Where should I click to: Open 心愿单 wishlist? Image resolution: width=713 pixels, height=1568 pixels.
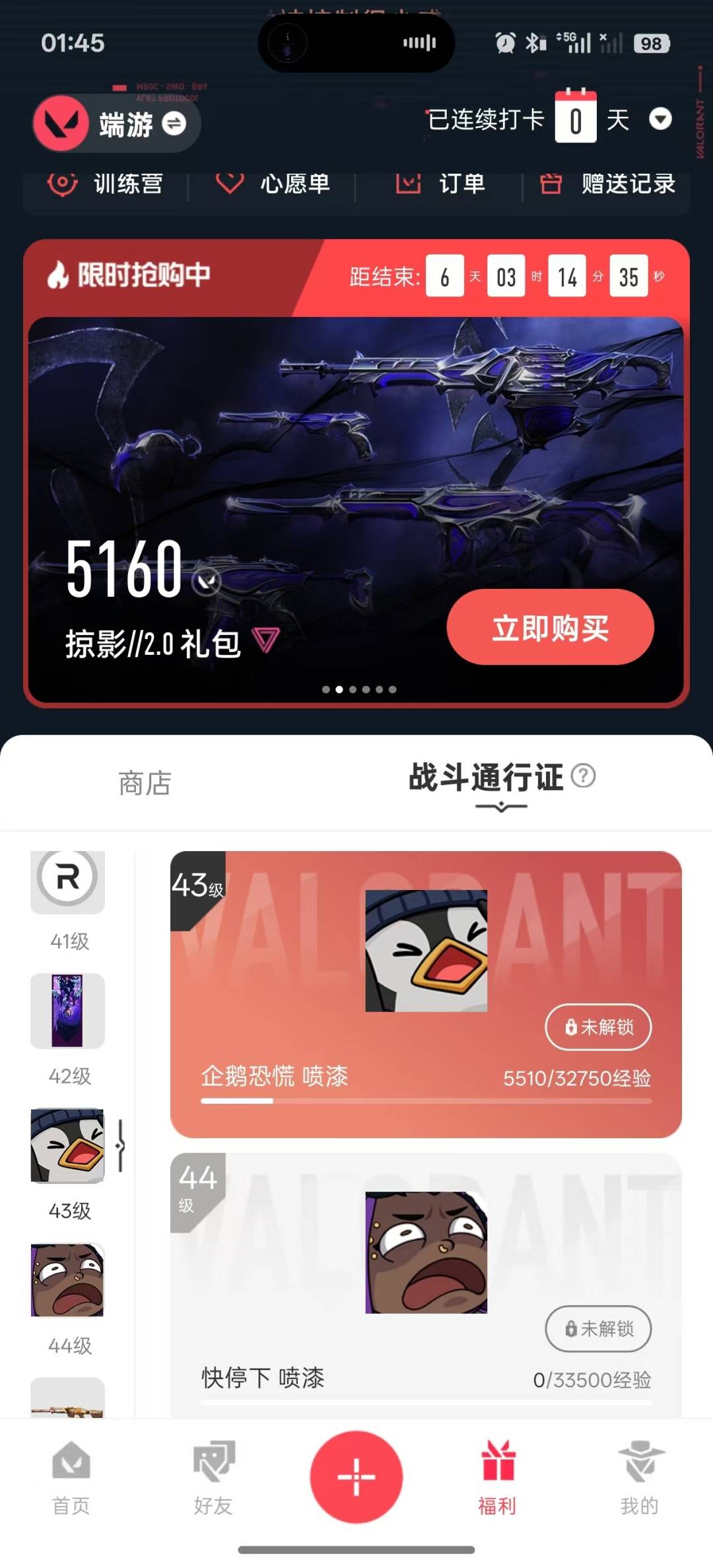click(273, 184)
